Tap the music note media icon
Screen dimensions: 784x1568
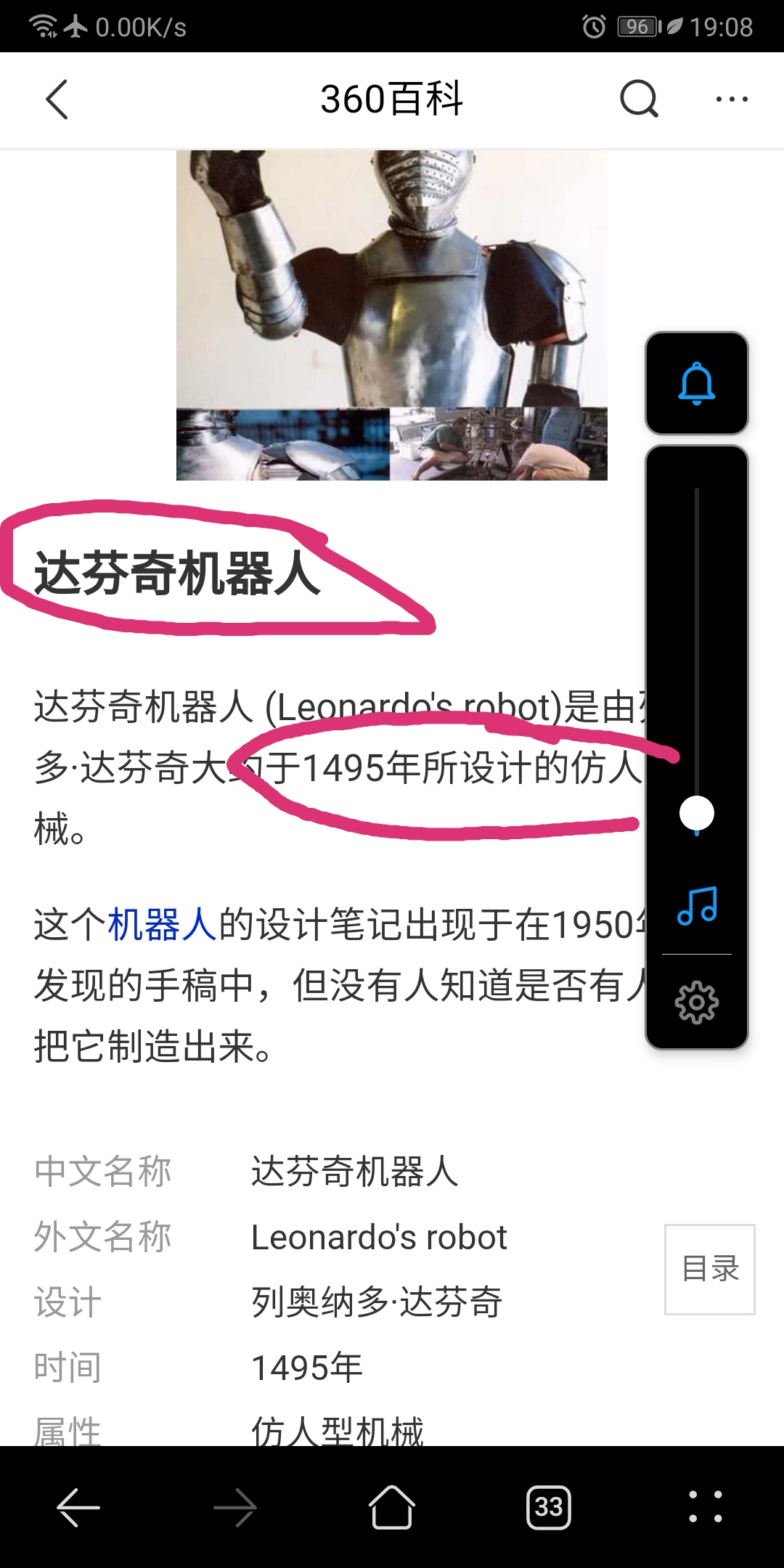point(697,906)
